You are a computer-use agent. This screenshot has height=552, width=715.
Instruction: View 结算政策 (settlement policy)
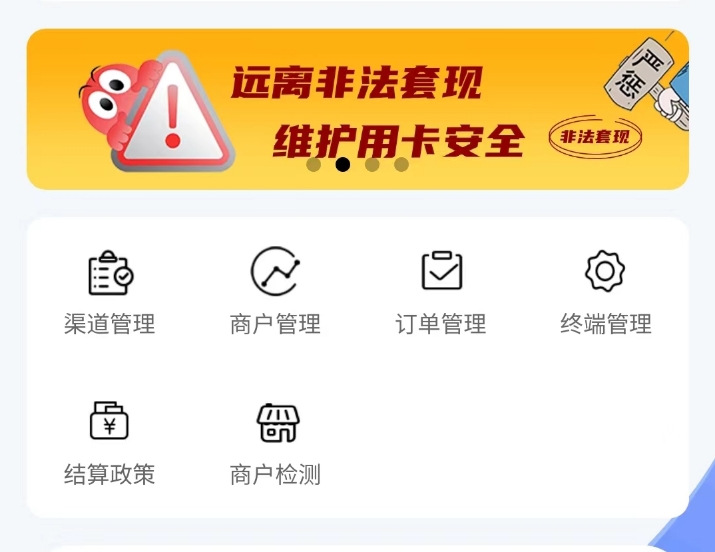click(x=110, y=442)
